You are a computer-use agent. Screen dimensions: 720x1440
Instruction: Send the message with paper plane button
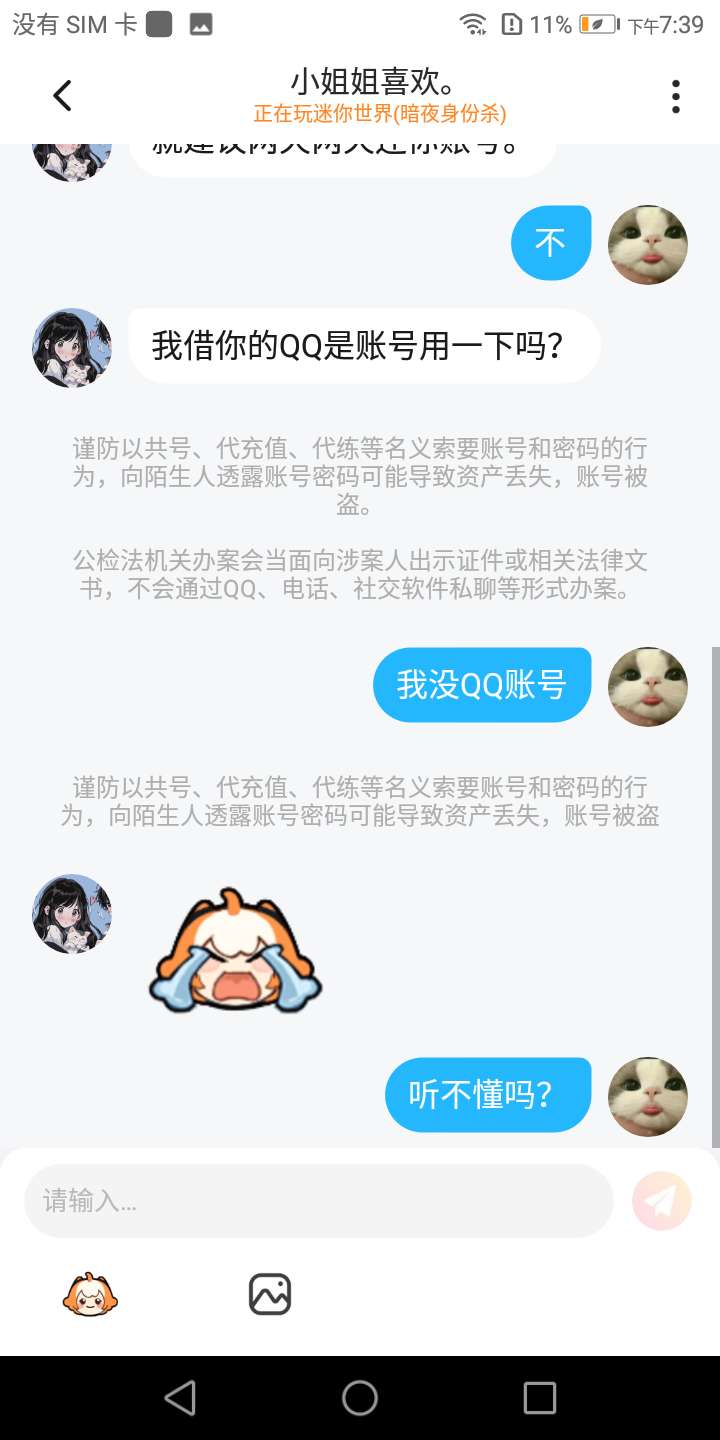[661, 1200]
